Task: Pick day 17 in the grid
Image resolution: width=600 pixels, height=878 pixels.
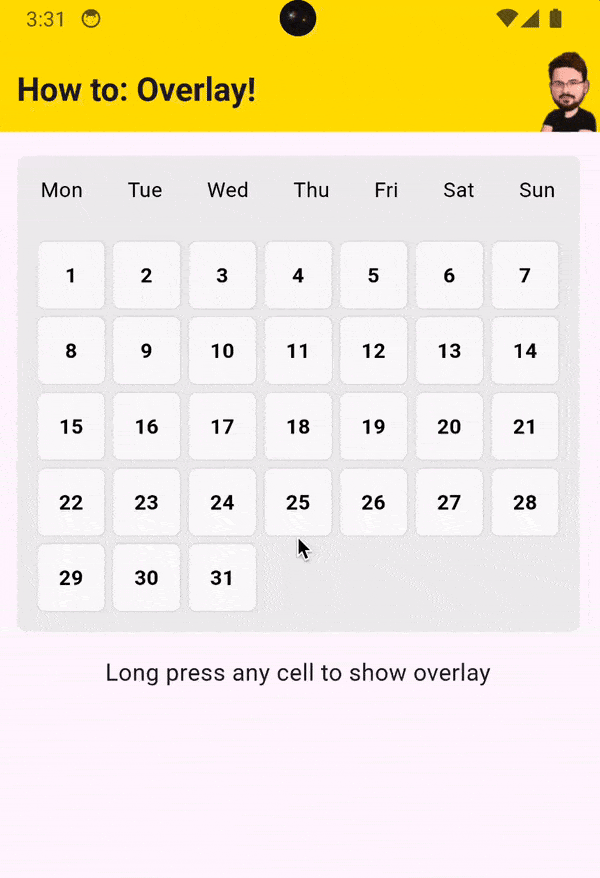Action: (x=222, y=427)
